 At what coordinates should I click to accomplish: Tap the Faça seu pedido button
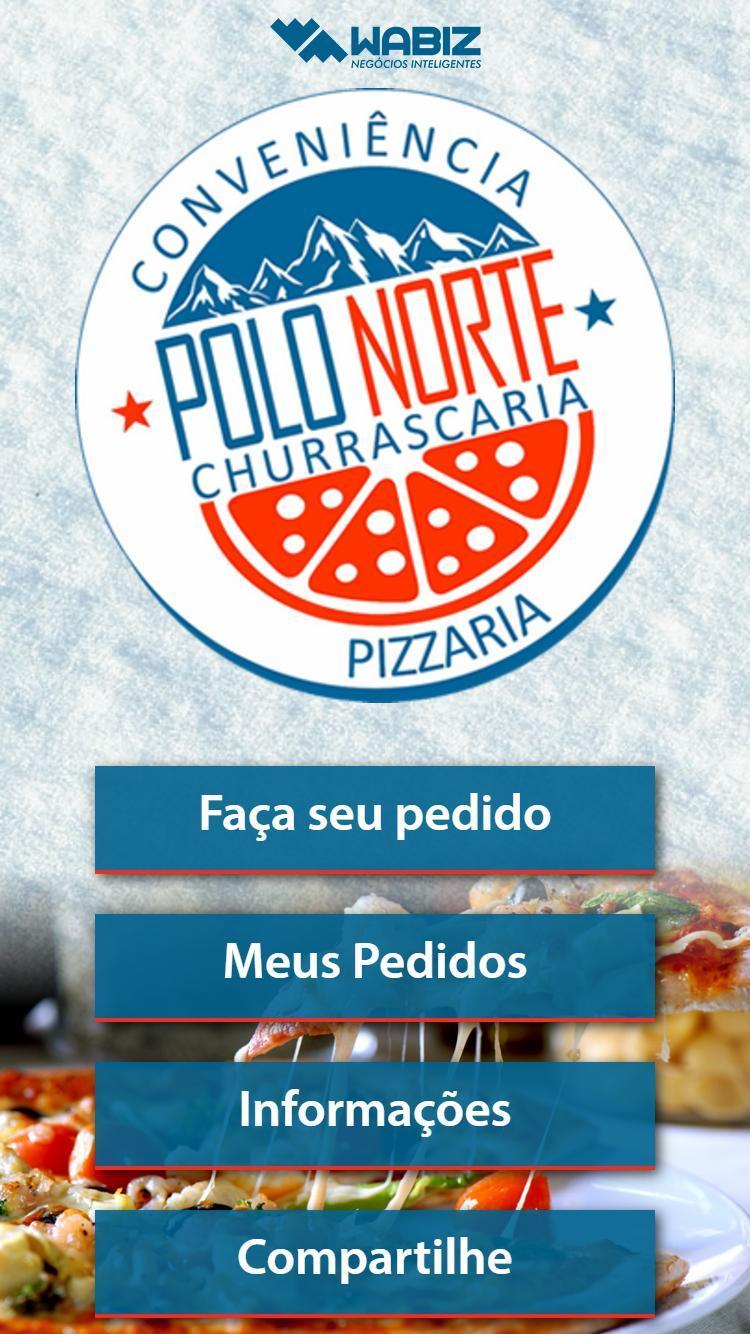[375, 816]
